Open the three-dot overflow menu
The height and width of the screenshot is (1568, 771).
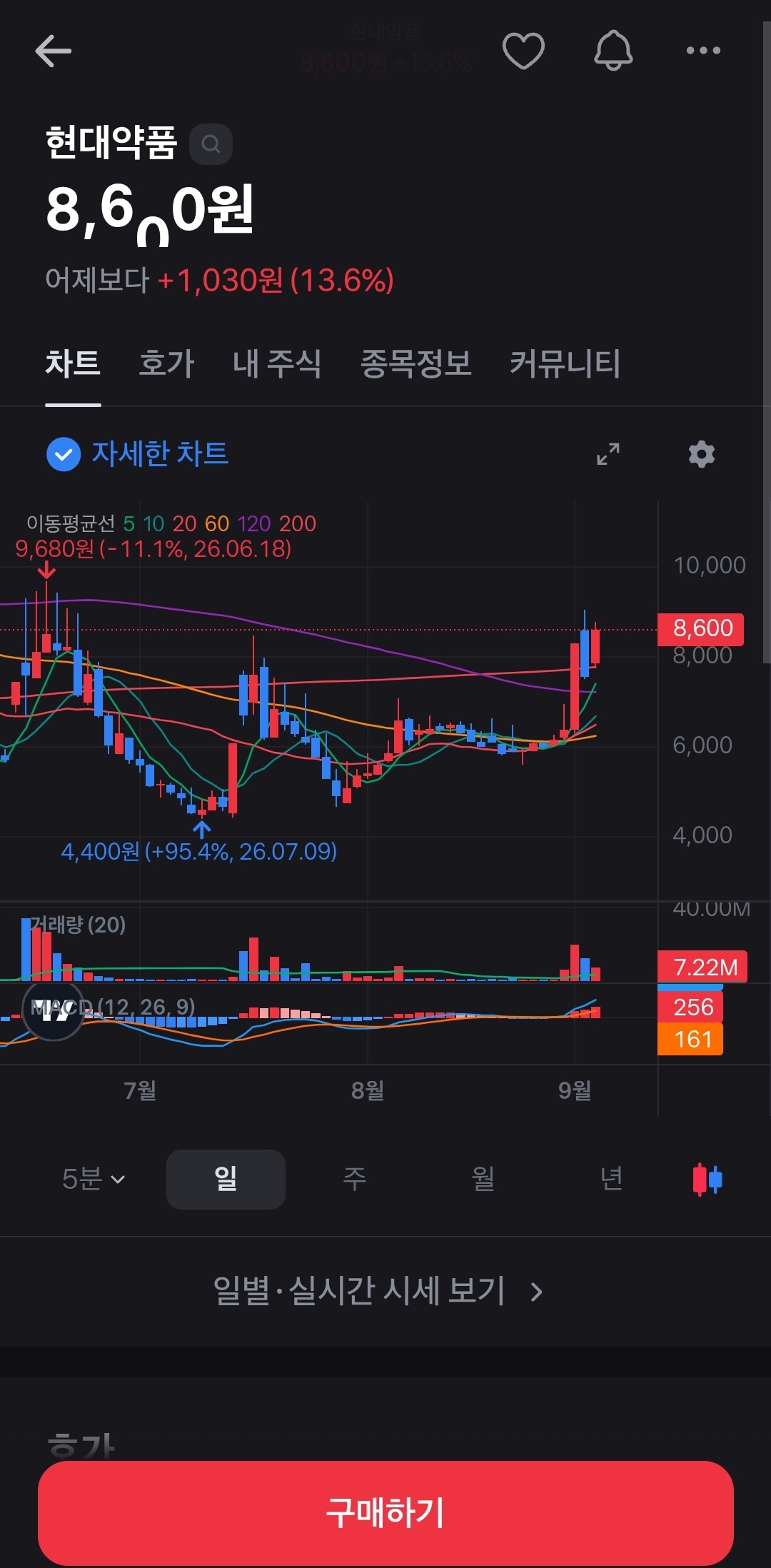(x=703, y=51)
